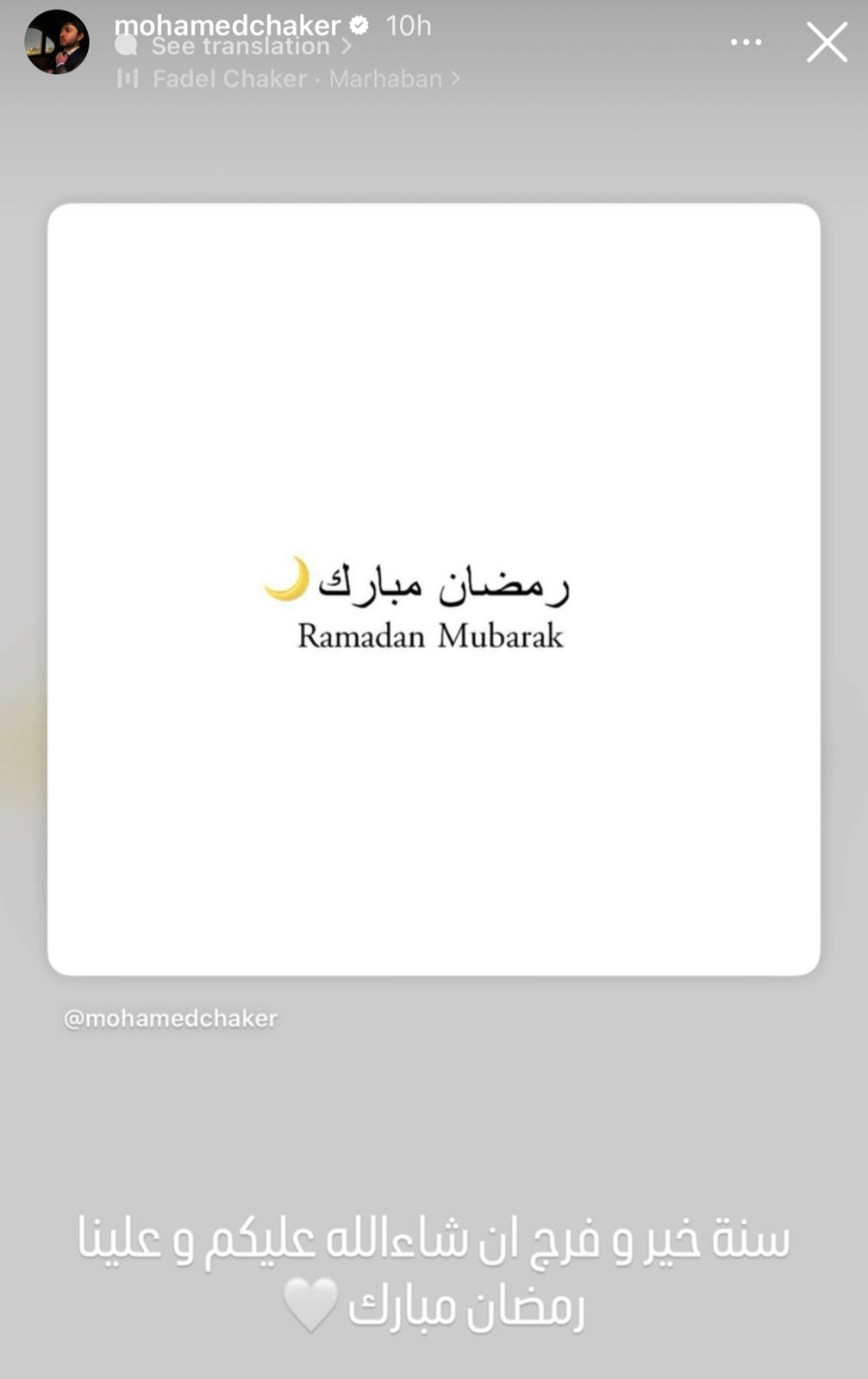Viewport: 868px width, 1379px height.
Task: Visit the @mohamedchaker mention under the post
Action: pos(171,1019)
